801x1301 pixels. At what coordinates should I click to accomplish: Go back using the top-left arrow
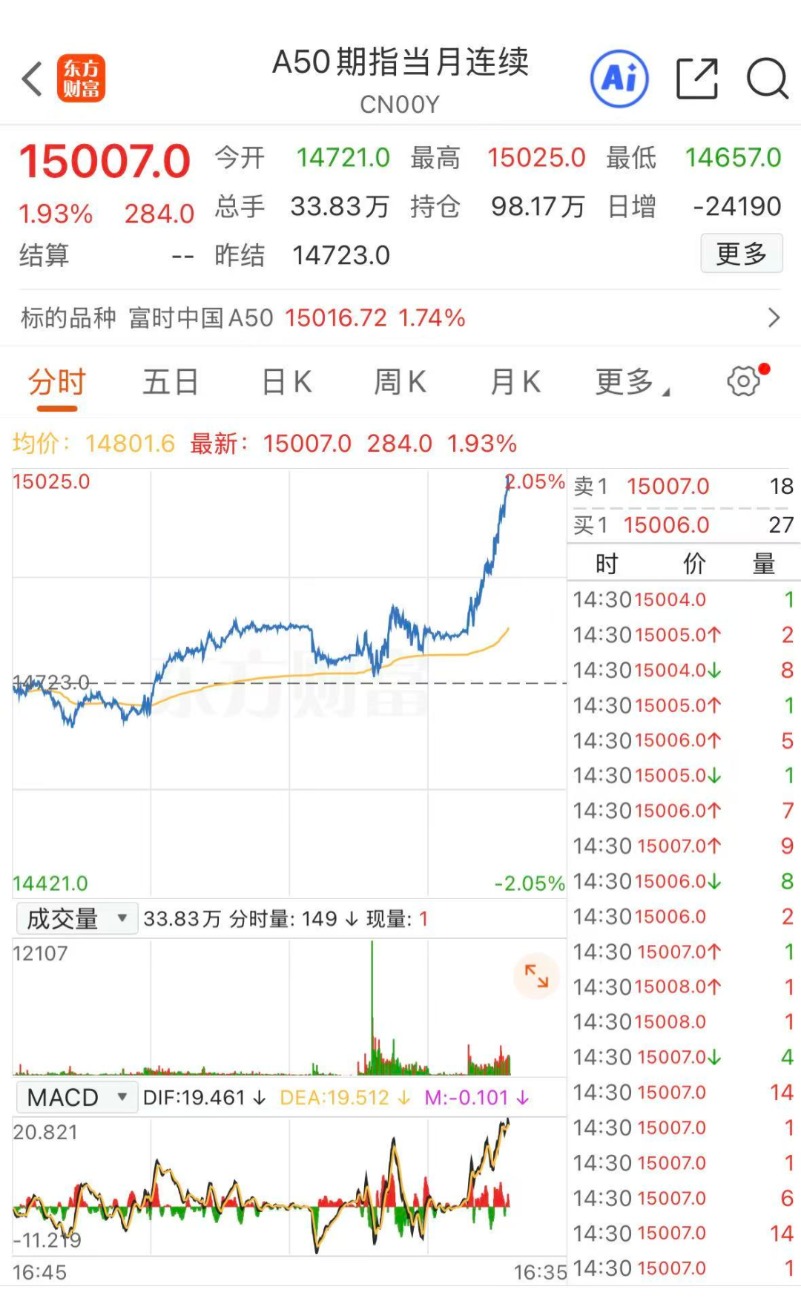(32, 79)
